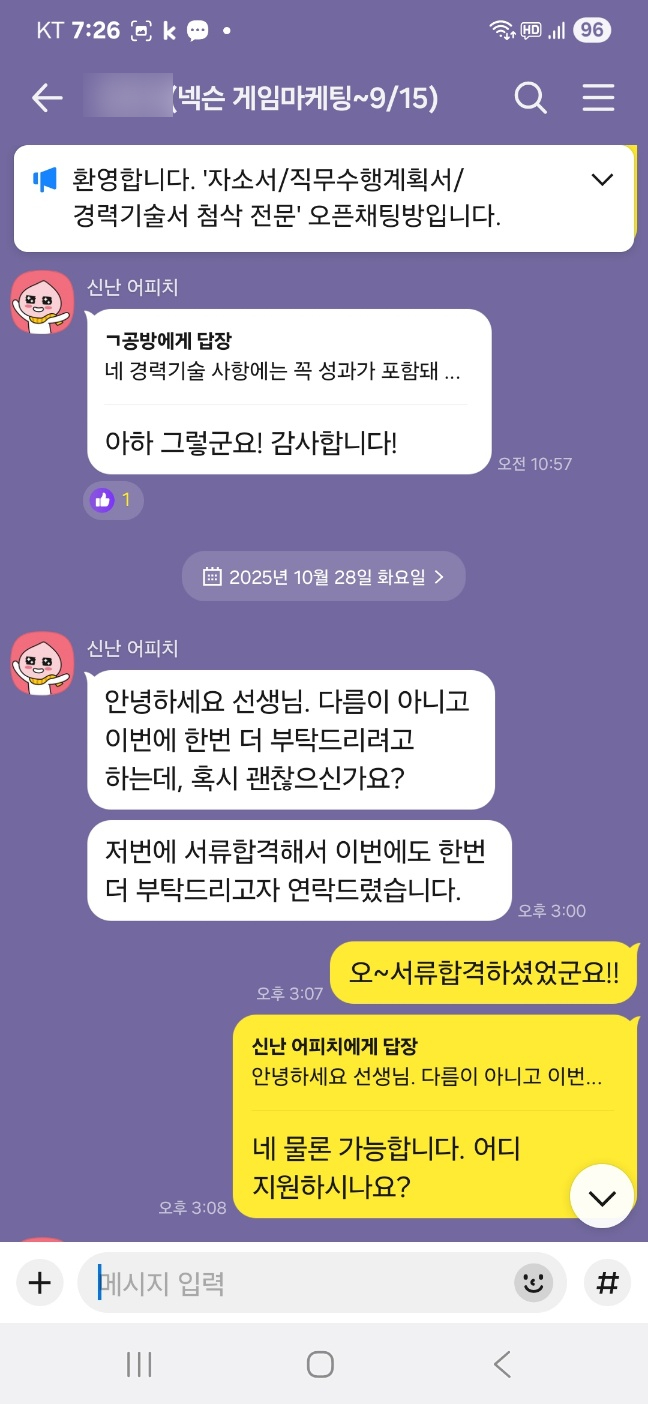This screenshot has height=1404, width=648.
Task: Tap the hashtag search button
Action: [x=607, y=1283]
